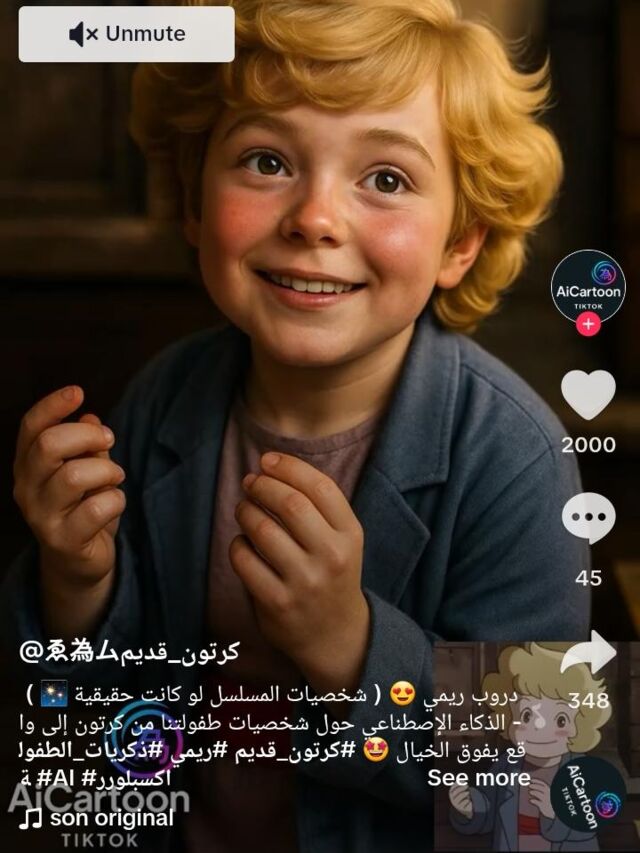Open the @كرتون_قديم username link
The height and width of the screenshot is (853, 640).
coord(130,652)
